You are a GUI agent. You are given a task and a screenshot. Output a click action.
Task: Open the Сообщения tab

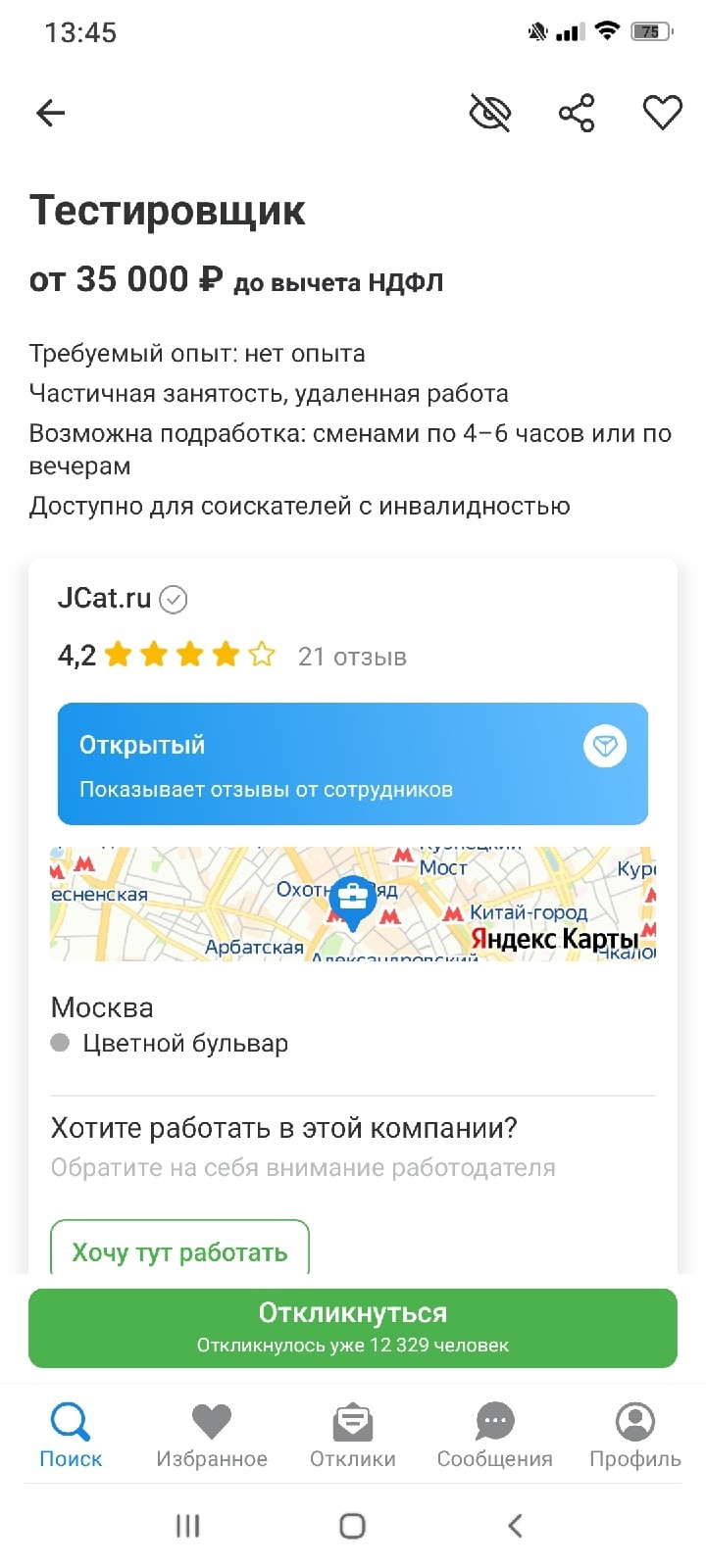pos(494,1435)
